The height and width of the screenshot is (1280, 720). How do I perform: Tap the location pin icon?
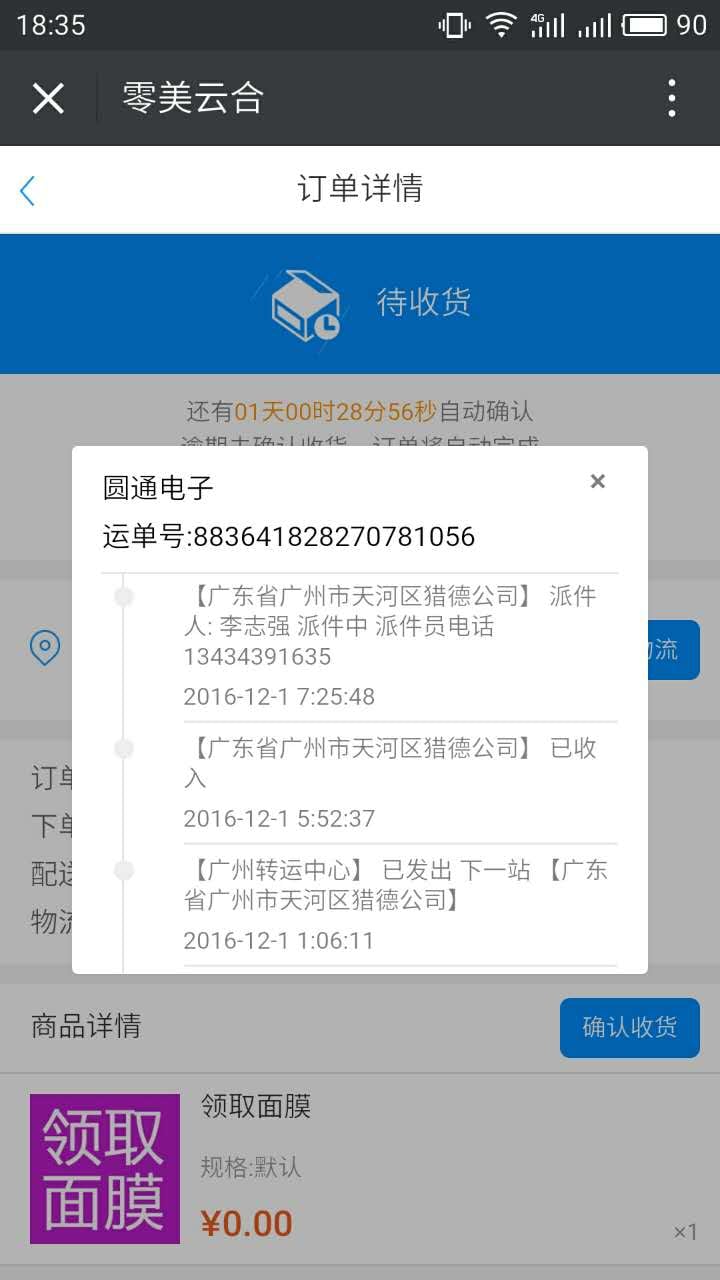click(42, 649)
